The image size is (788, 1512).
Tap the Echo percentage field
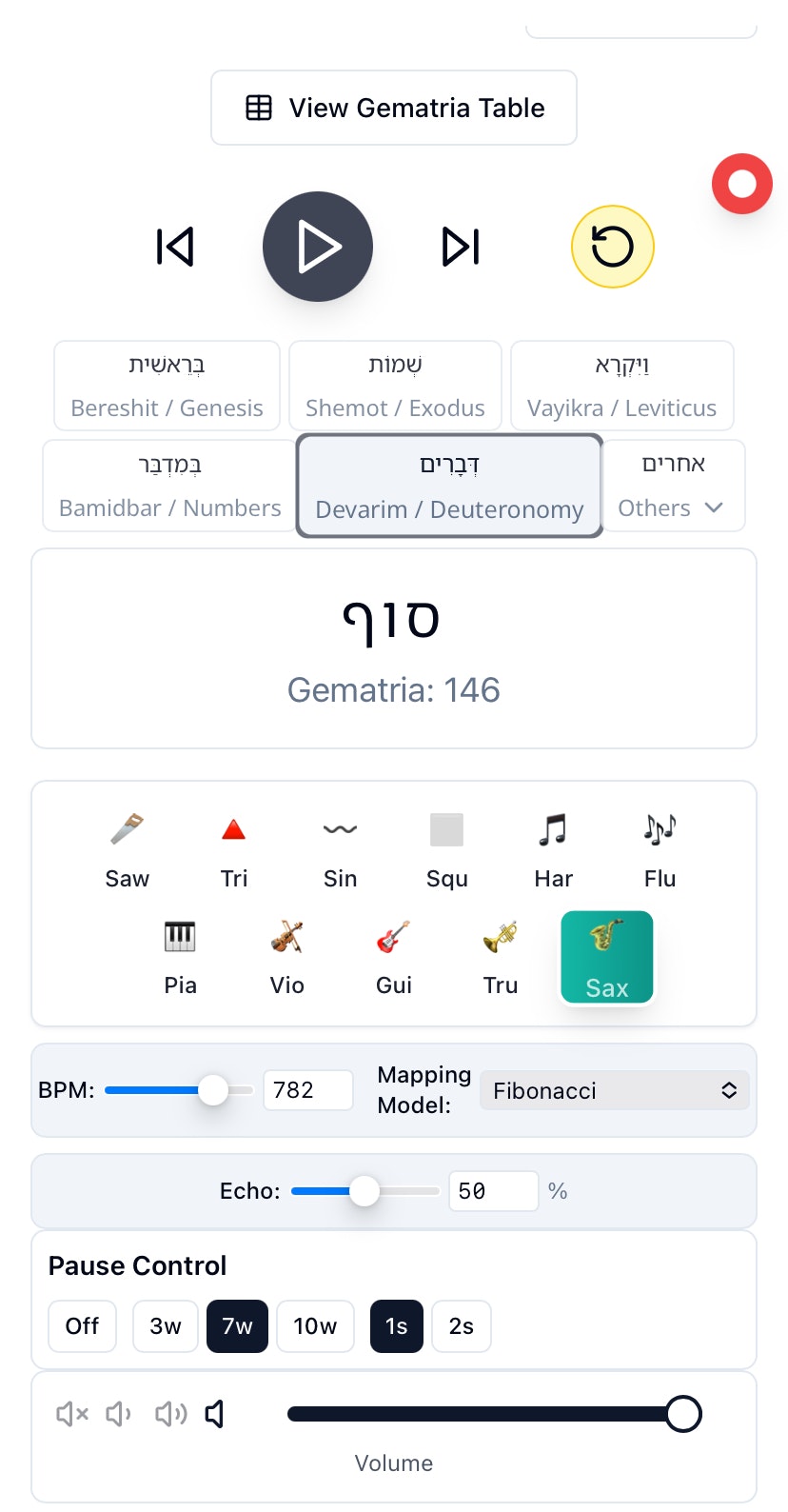click(493, 1191)
